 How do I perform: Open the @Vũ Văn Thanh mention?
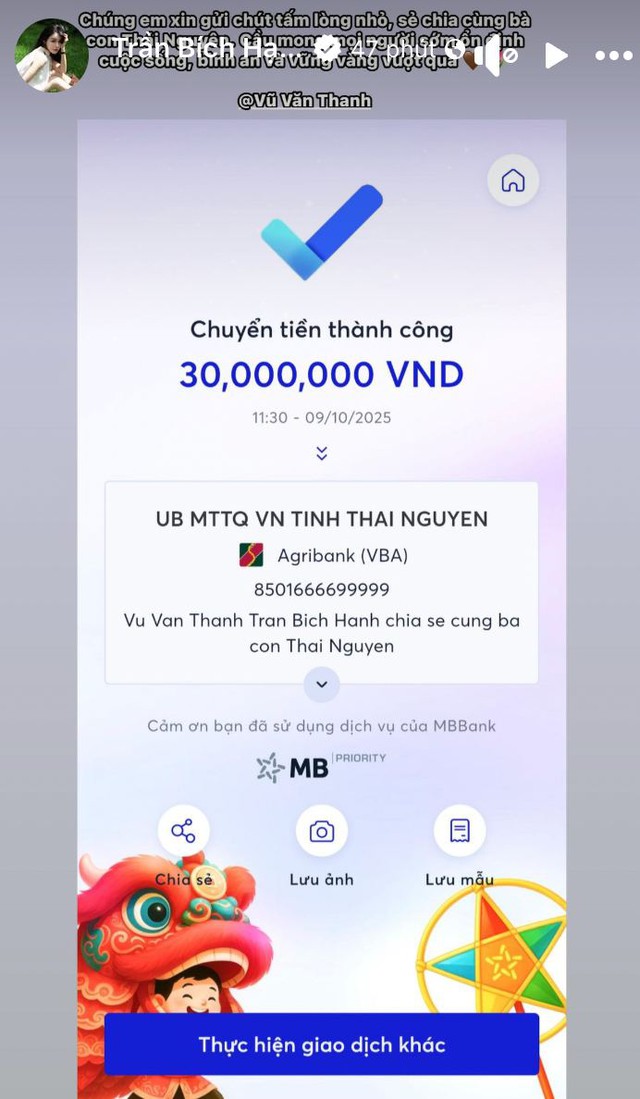point(305,101)
